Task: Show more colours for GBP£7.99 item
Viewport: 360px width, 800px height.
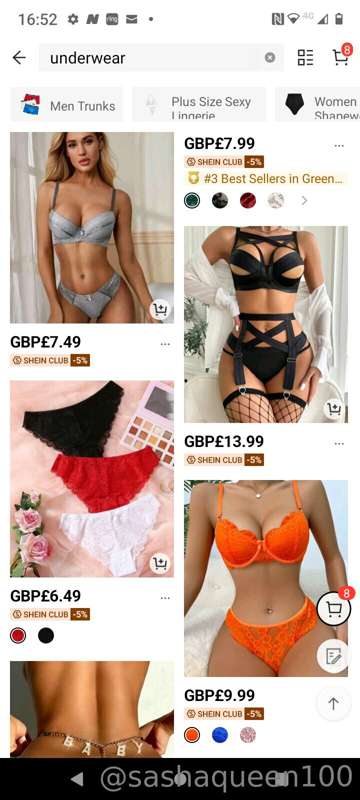Action: (x=304, y=201)
